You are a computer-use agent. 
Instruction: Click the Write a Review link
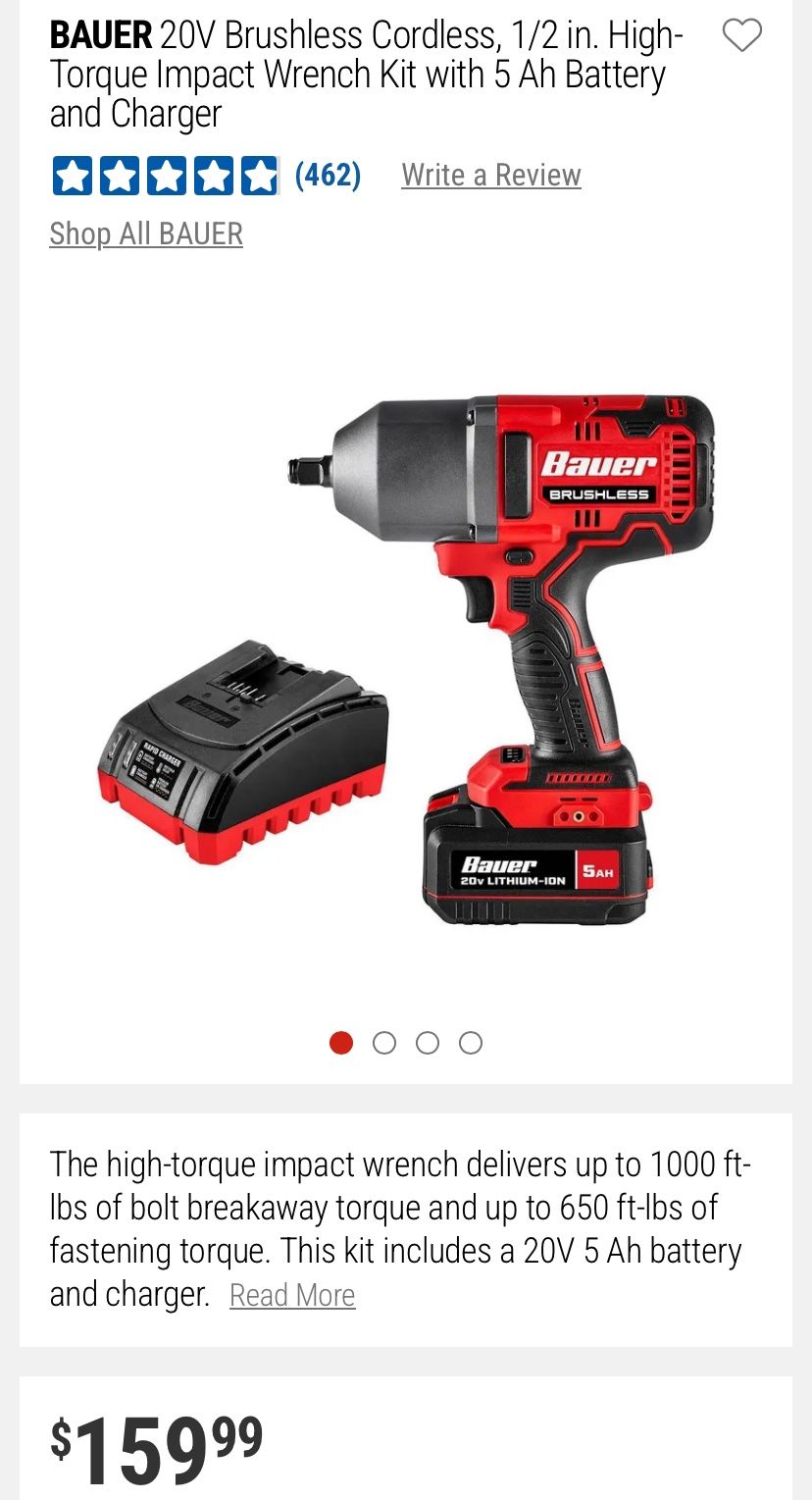pyautogui.click(x=490, y=175)
